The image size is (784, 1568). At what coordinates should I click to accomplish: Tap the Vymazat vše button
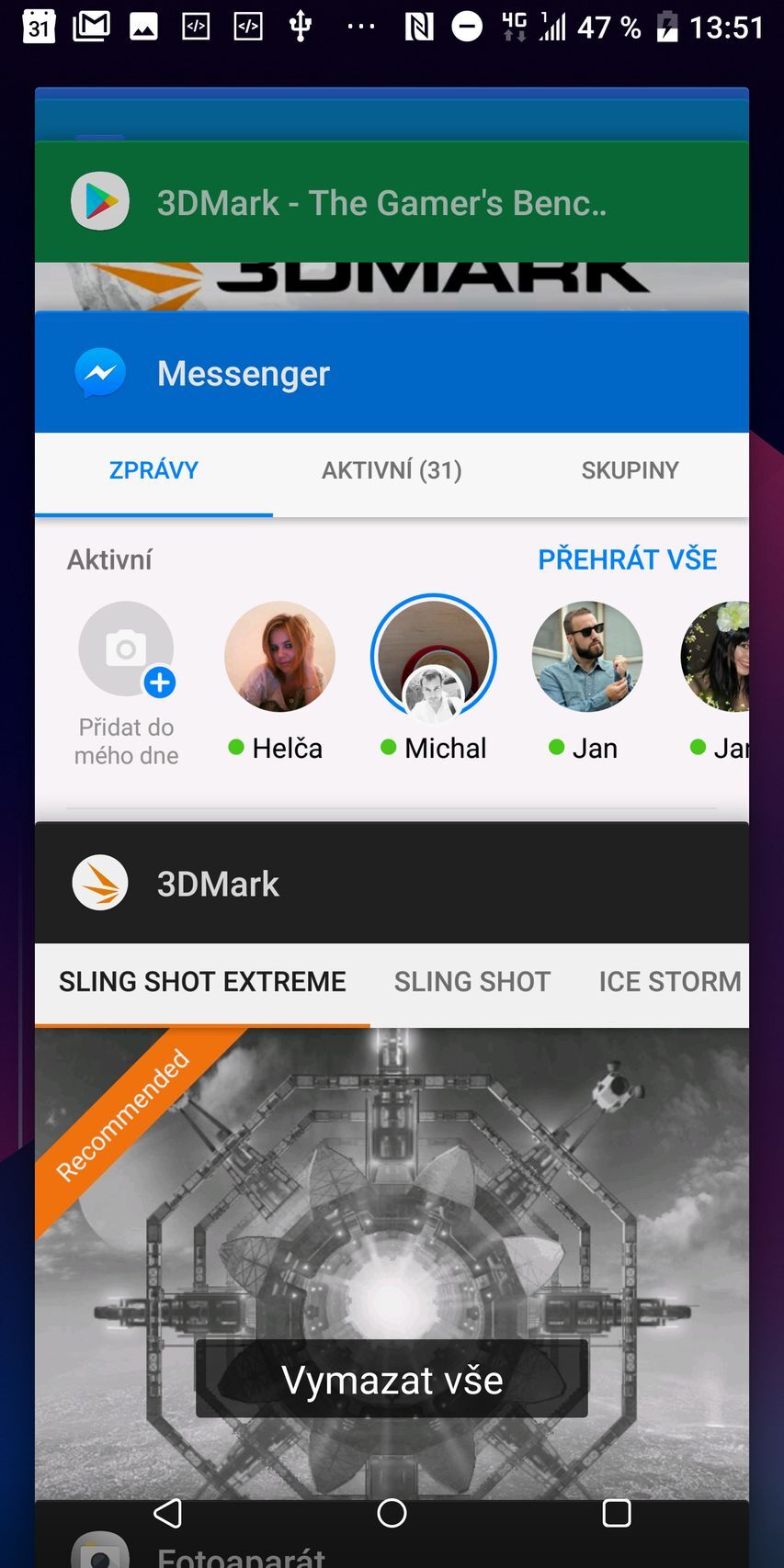[392, 1379]
